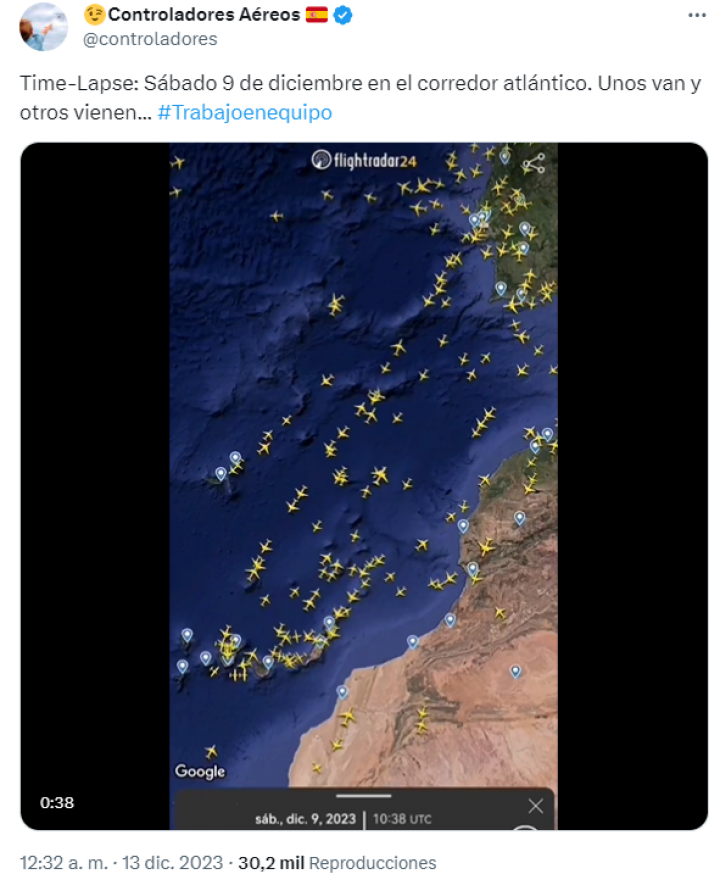The width and height of the screenshot is (720, 874).
Task: Play the time-lapse video
Action: pos(363,486)
